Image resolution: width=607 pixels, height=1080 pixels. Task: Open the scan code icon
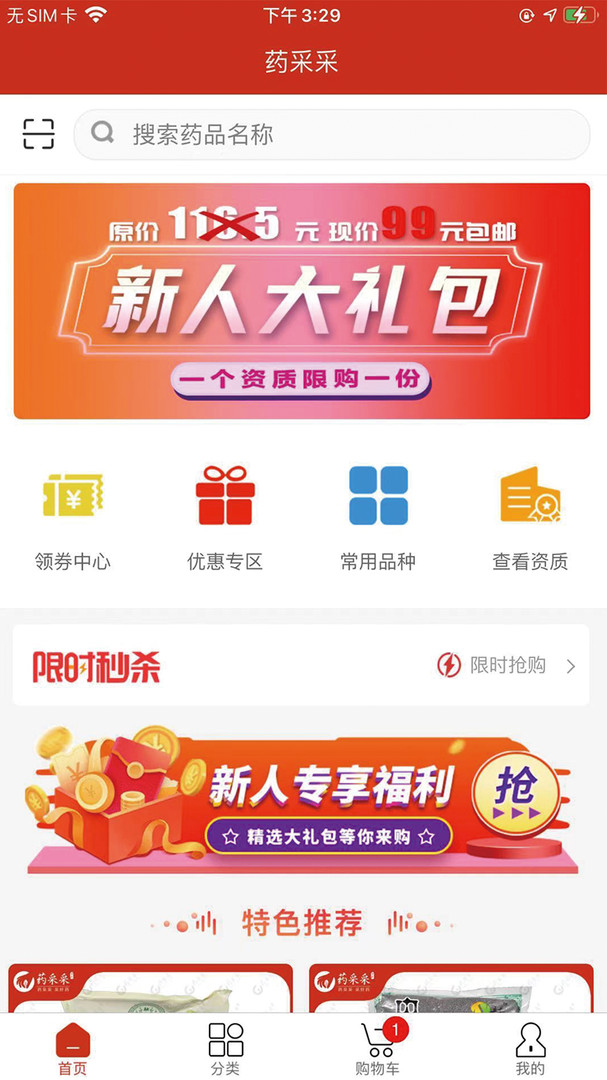(x=38, y=134)
